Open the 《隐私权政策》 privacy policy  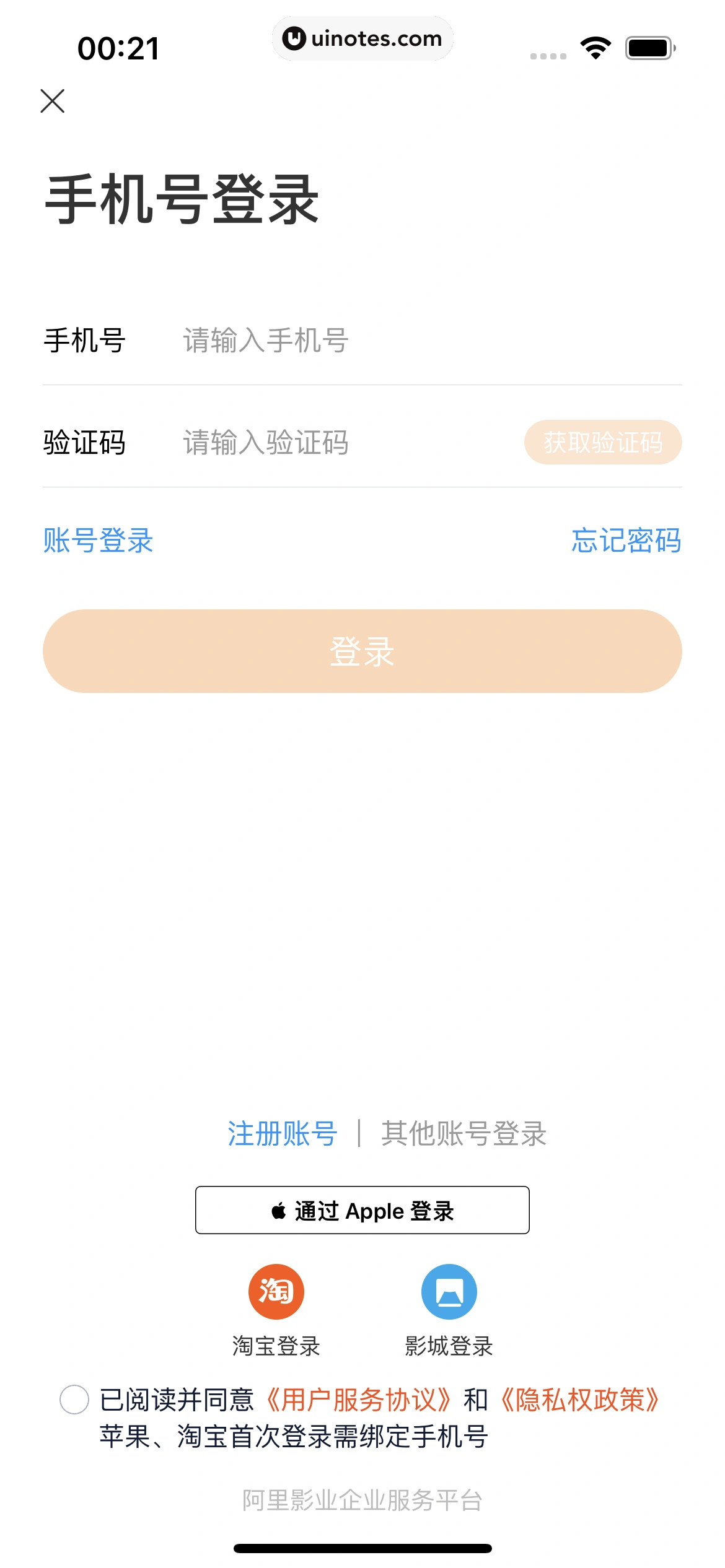tap(580, 1400)
